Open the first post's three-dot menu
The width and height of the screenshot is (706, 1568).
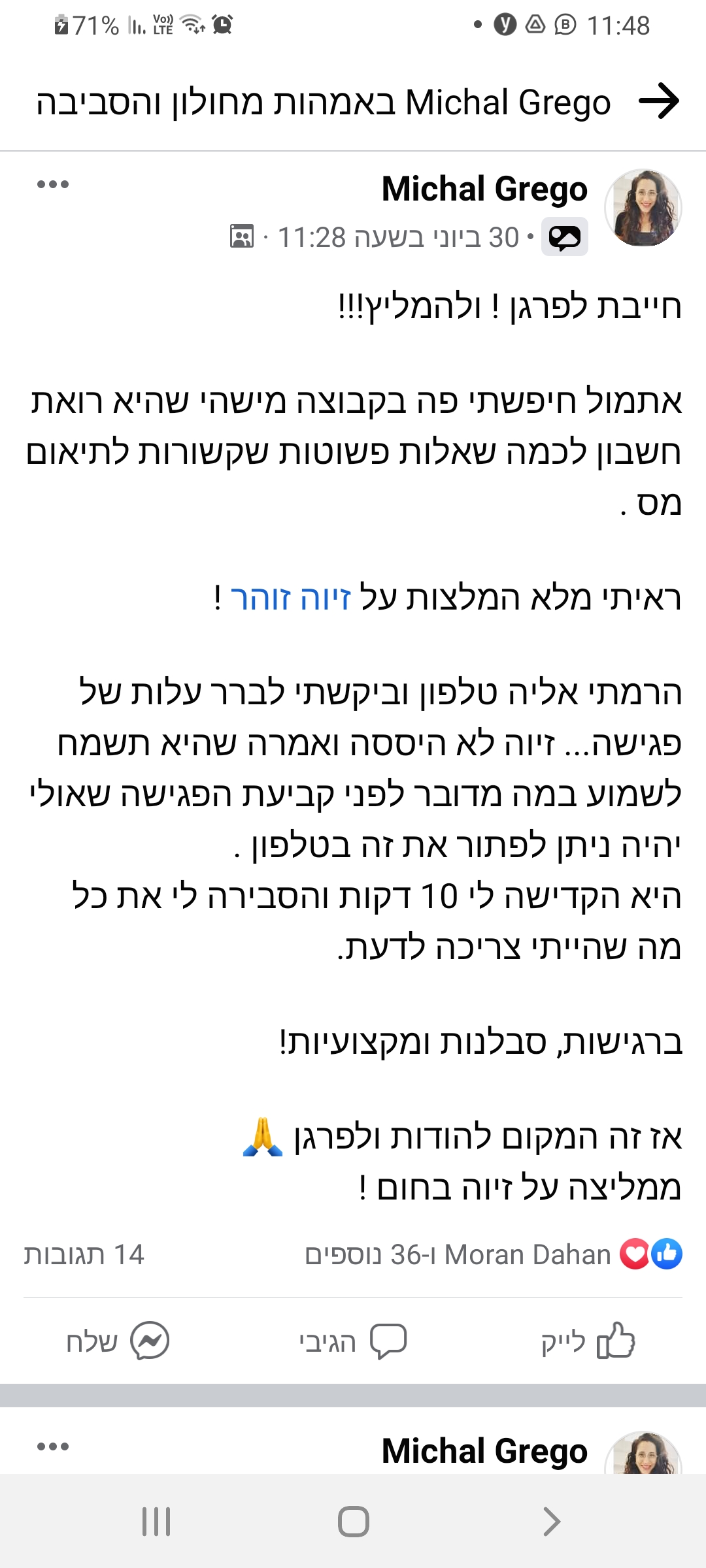coord(53,184)
